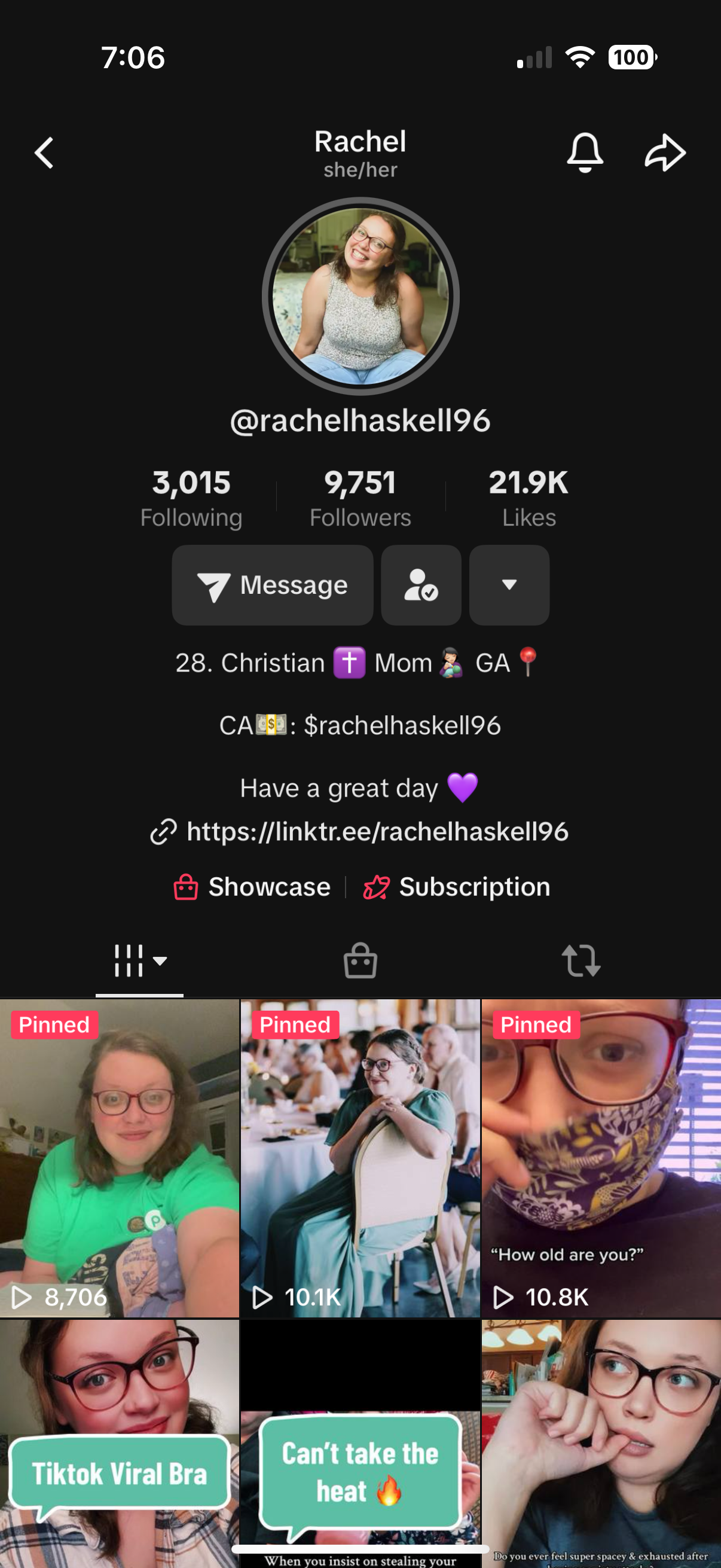Open the Subscription option
721x1568 pixels.
(x=457, y=887)
